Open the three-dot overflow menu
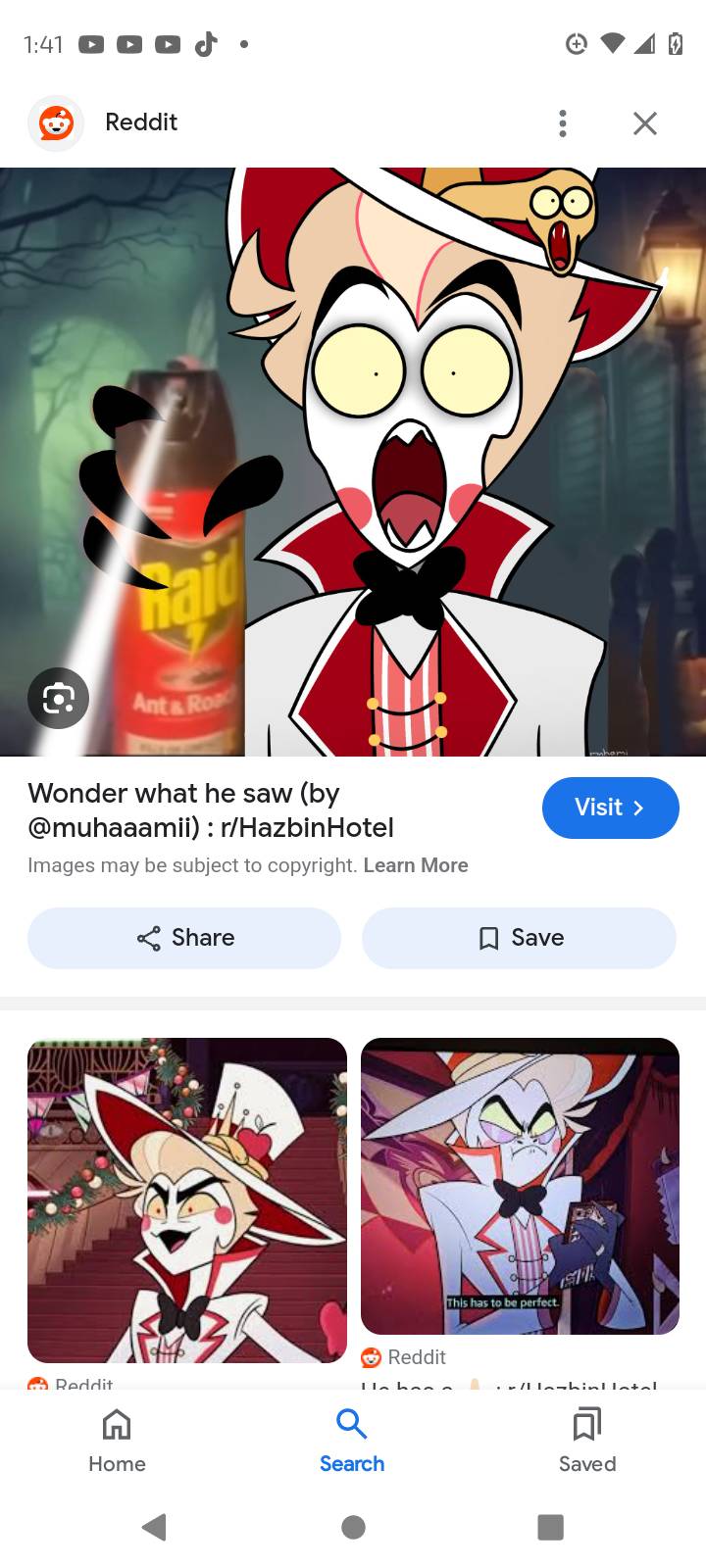The width and height of the screenshot is (706, 1568). pyautogui.click(x=562, y=123)
